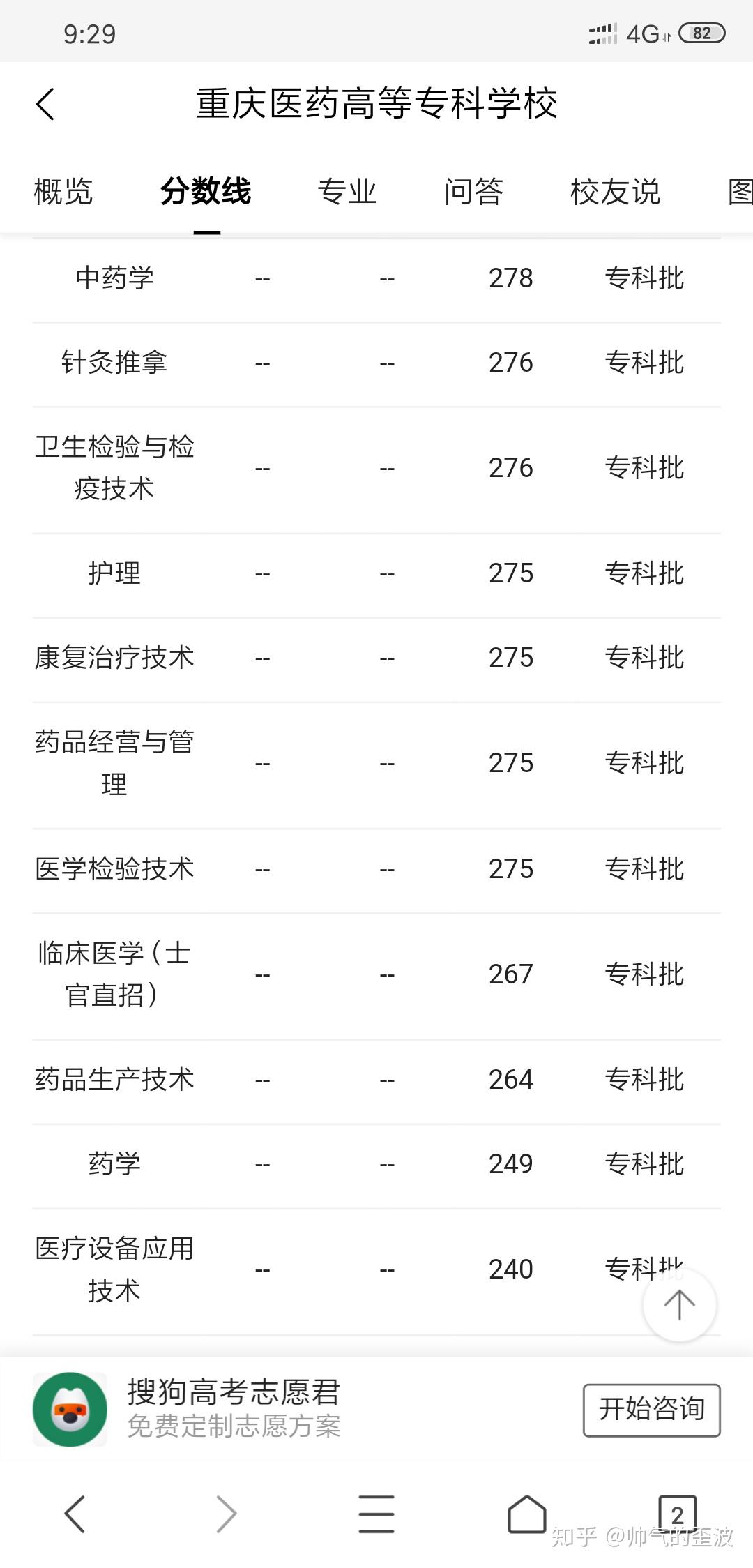Open the browser menu with three lines
This screenshot has width=753, height=1568.
coord(376,1514)
